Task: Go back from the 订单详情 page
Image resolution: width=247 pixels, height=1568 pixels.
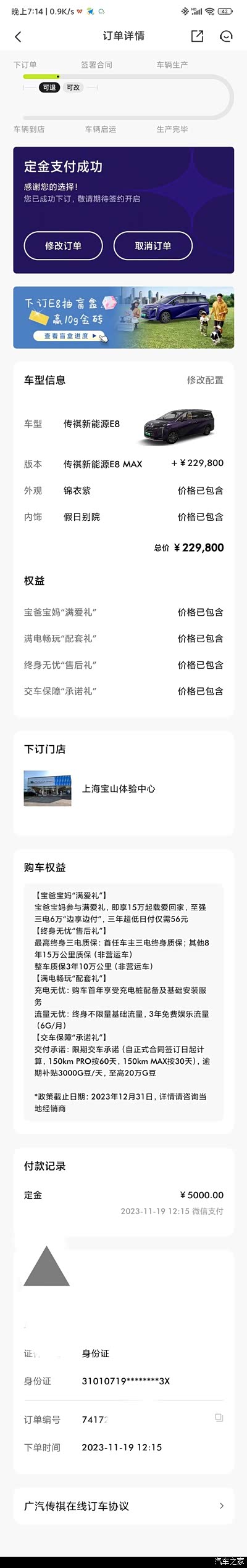Action: coord(18,37)
